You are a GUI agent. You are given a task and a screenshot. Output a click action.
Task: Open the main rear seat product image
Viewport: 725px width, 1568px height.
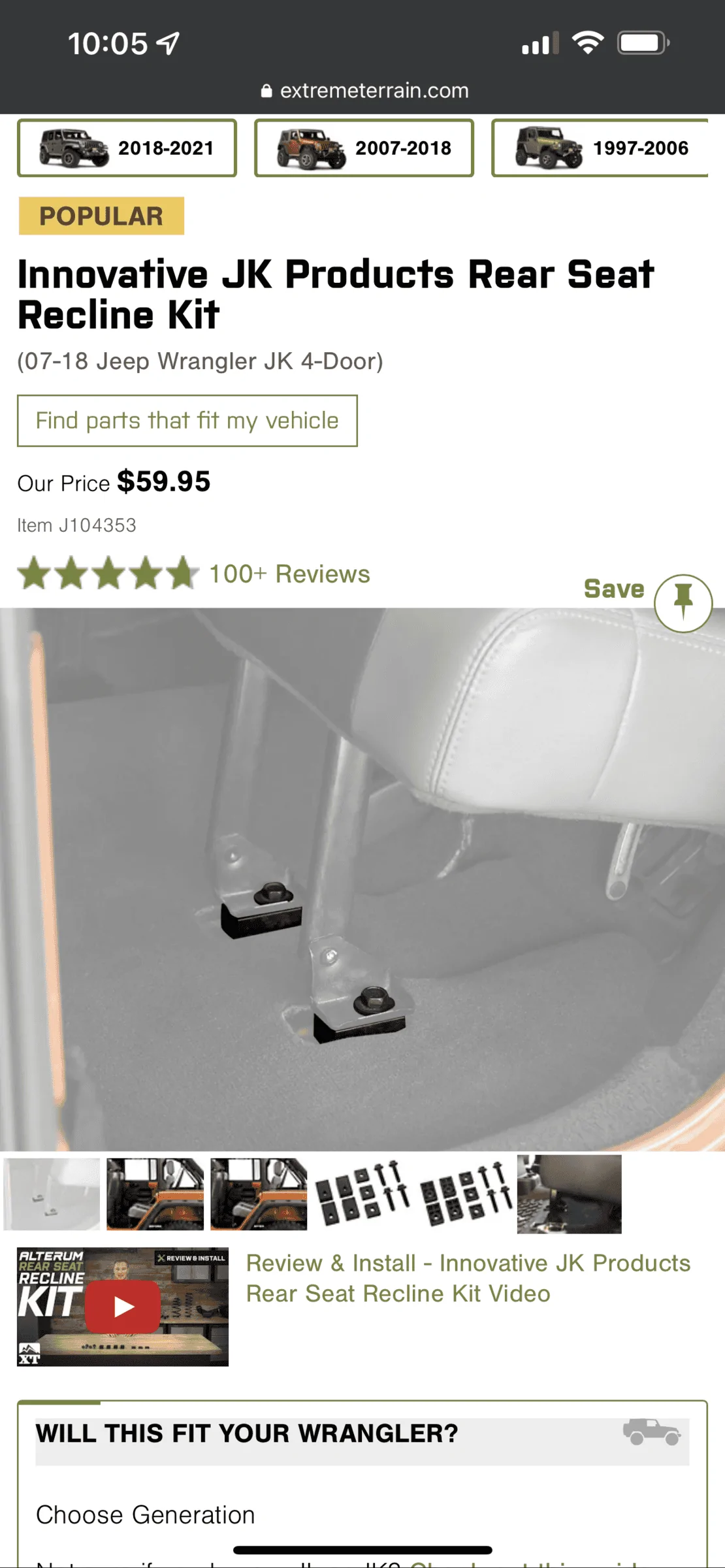(362, 879)
